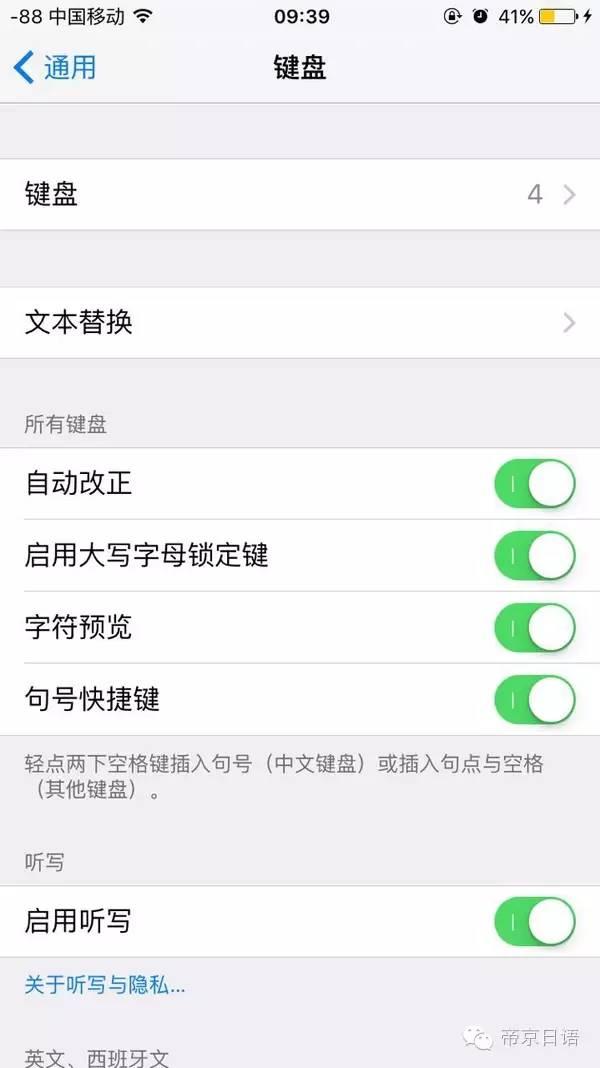Disable 启用大写字母锁定键 switch

click(x=534, y=556)
